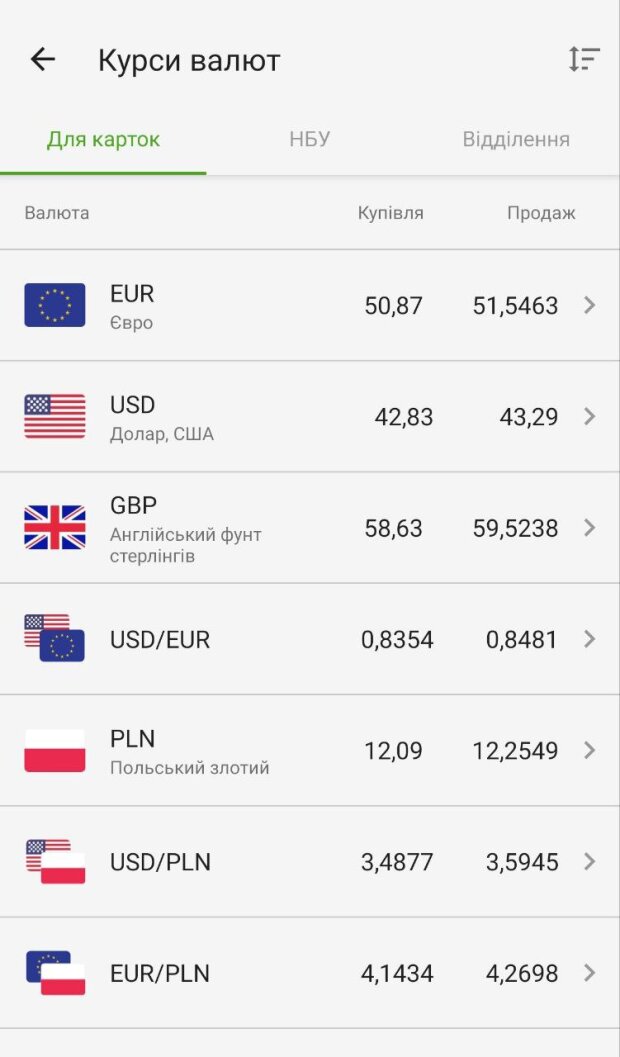View GBP pound sterling rate details

(x=310, y=528)
